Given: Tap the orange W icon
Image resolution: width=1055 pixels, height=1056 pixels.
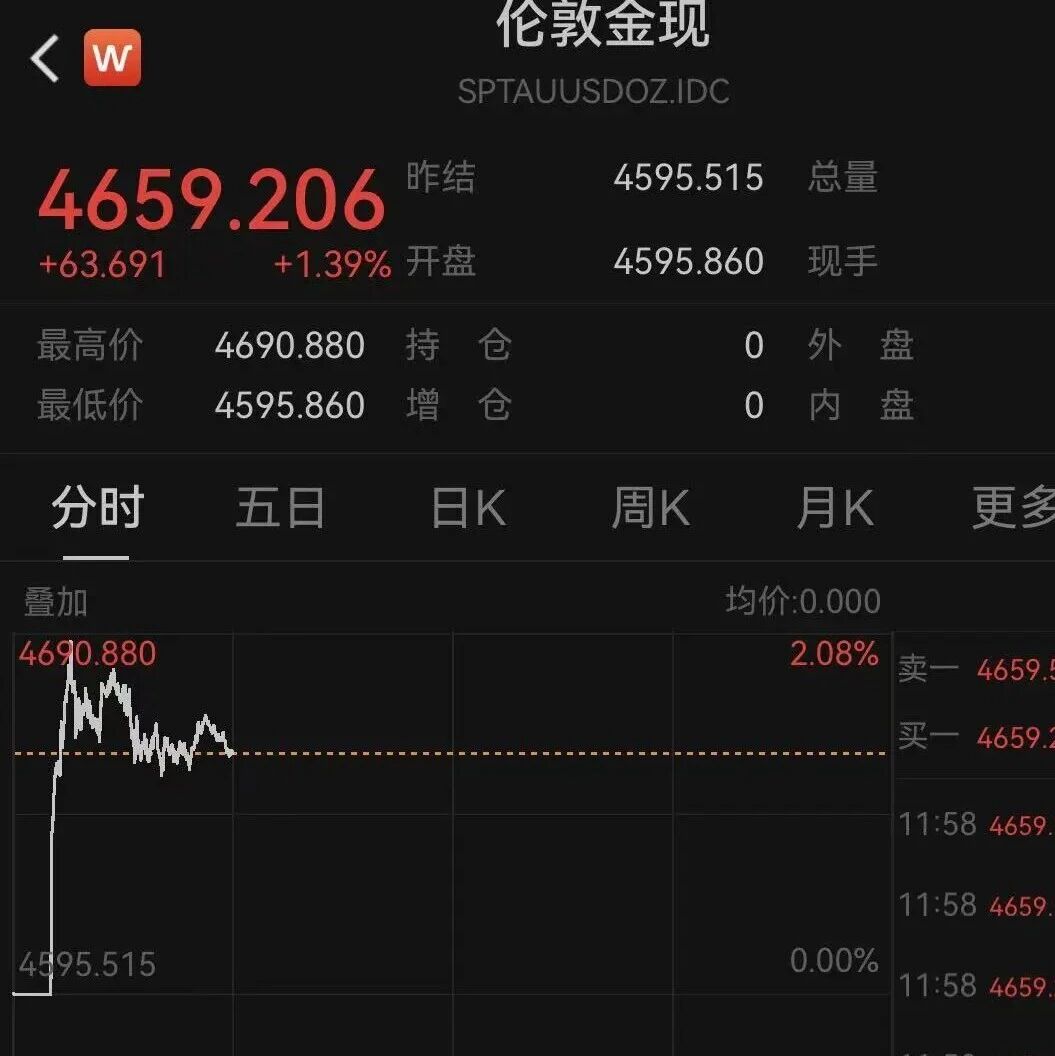Looking at the screenshot, I should coord(112,58).
